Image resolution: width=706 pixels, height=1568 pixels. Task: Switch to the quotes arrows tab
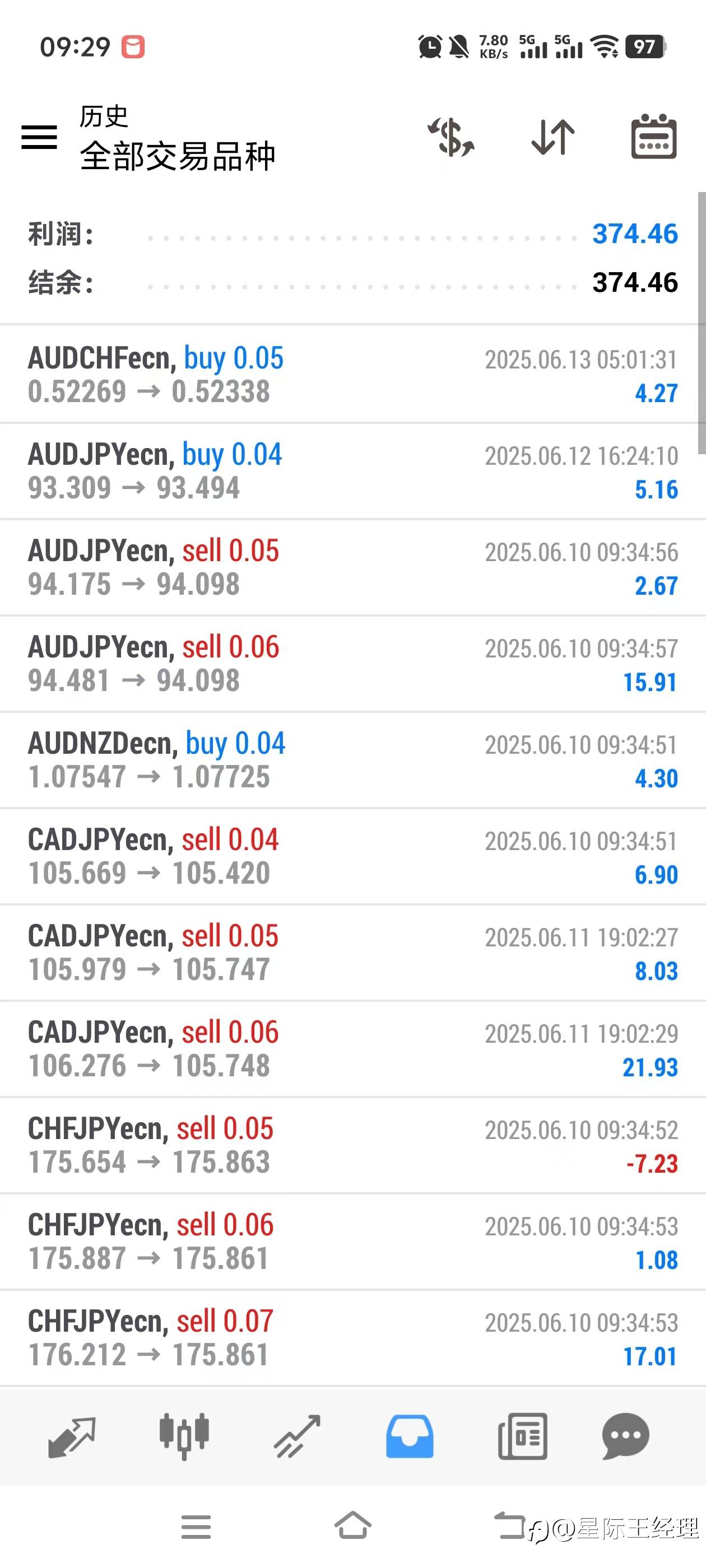[72, 1436]
